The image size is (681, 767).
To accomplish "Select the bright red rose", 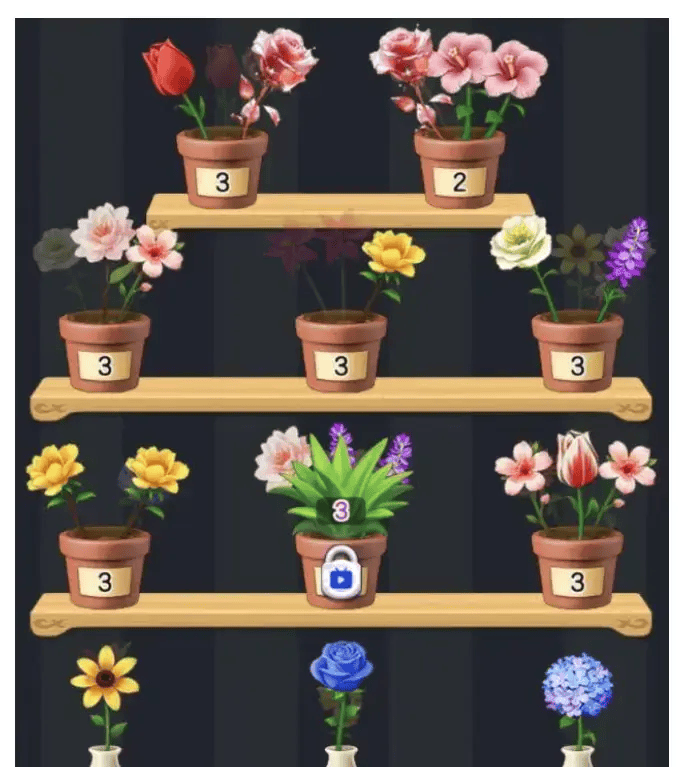I will tap(168, 68).
